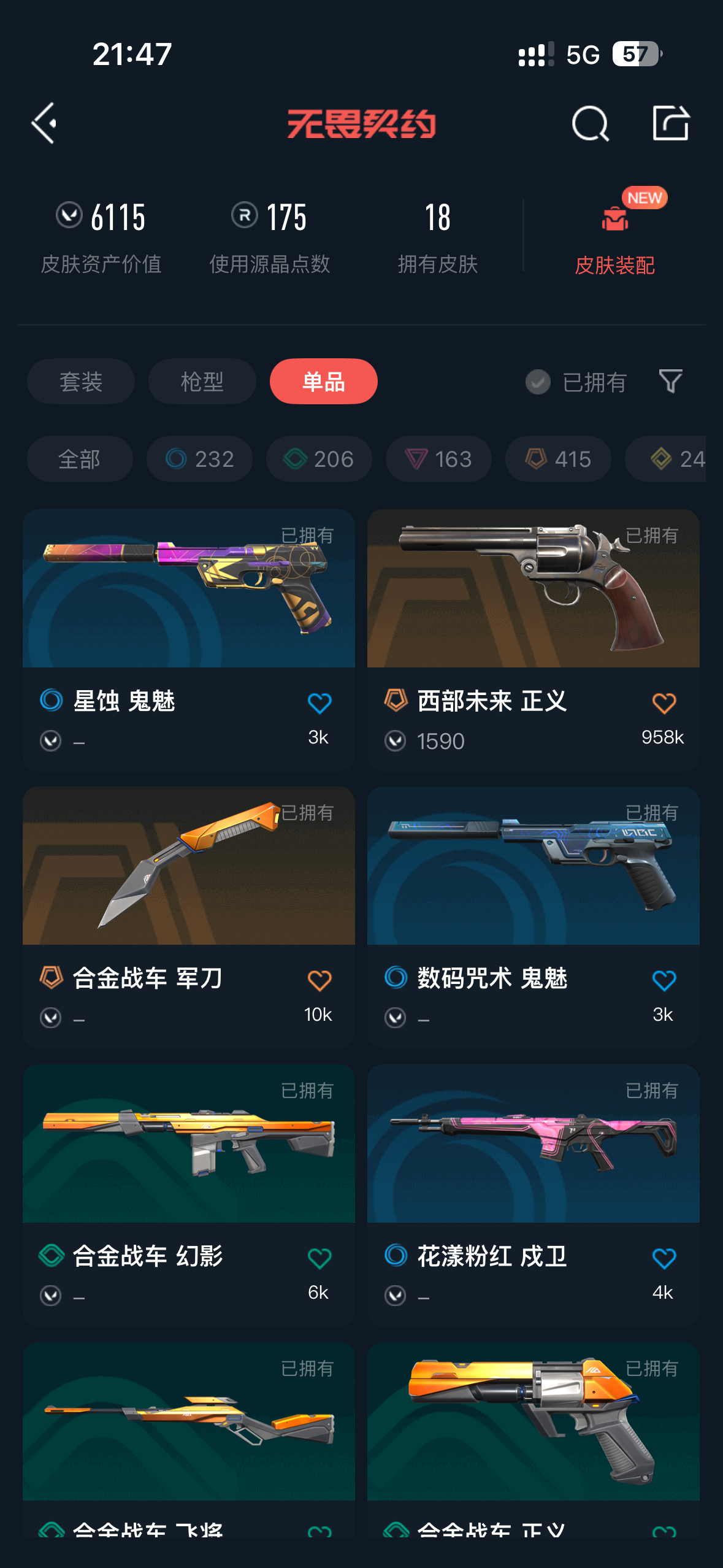Open the 星蚀 鬼魅 skin card
723x1568 pixels.
tap(189, 640)
